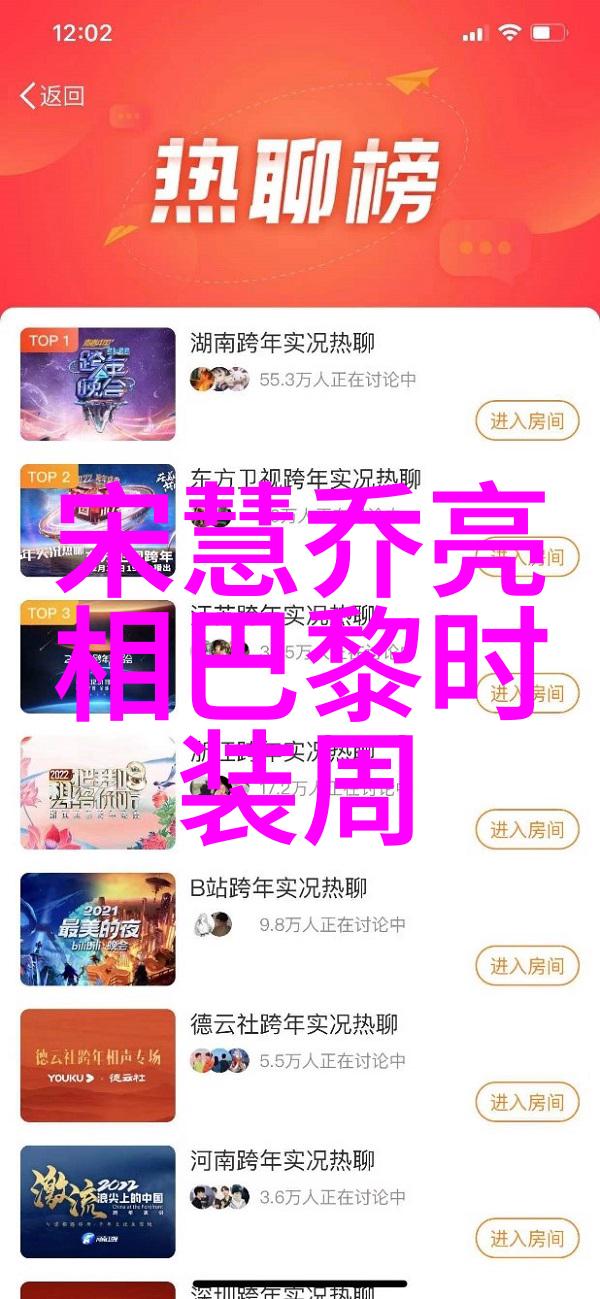Go back using the 返回 button
600x1299 pixels.
click(x=53, y=96)
